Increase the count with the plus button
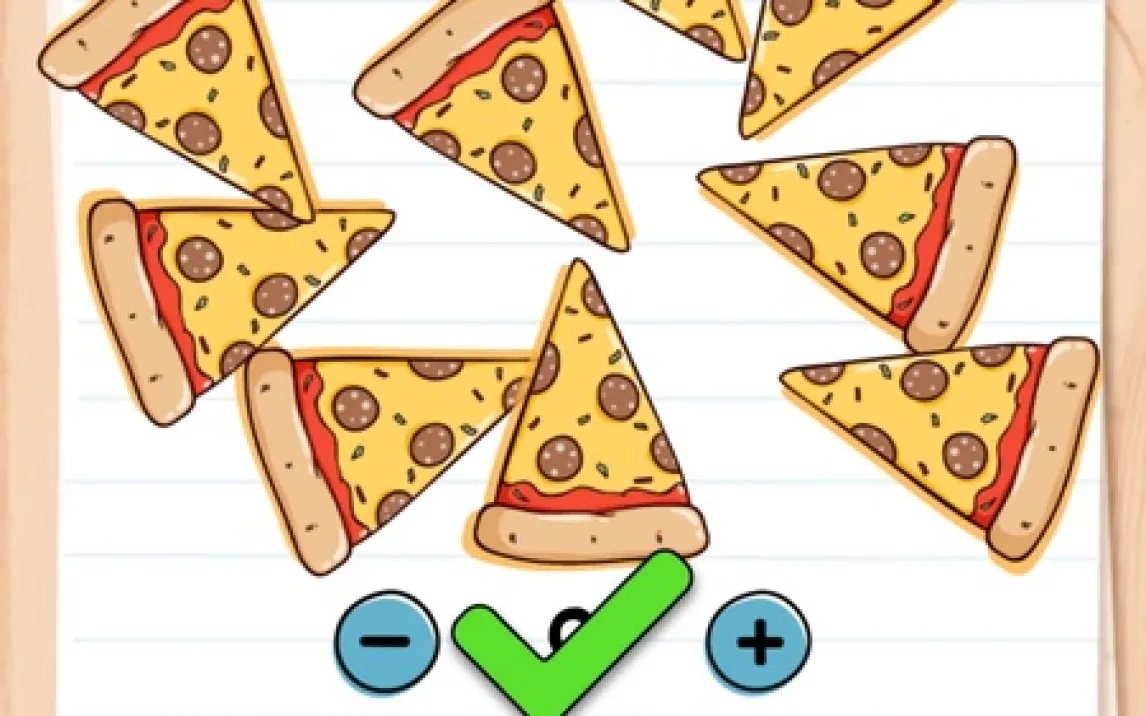 pos(759,641)
